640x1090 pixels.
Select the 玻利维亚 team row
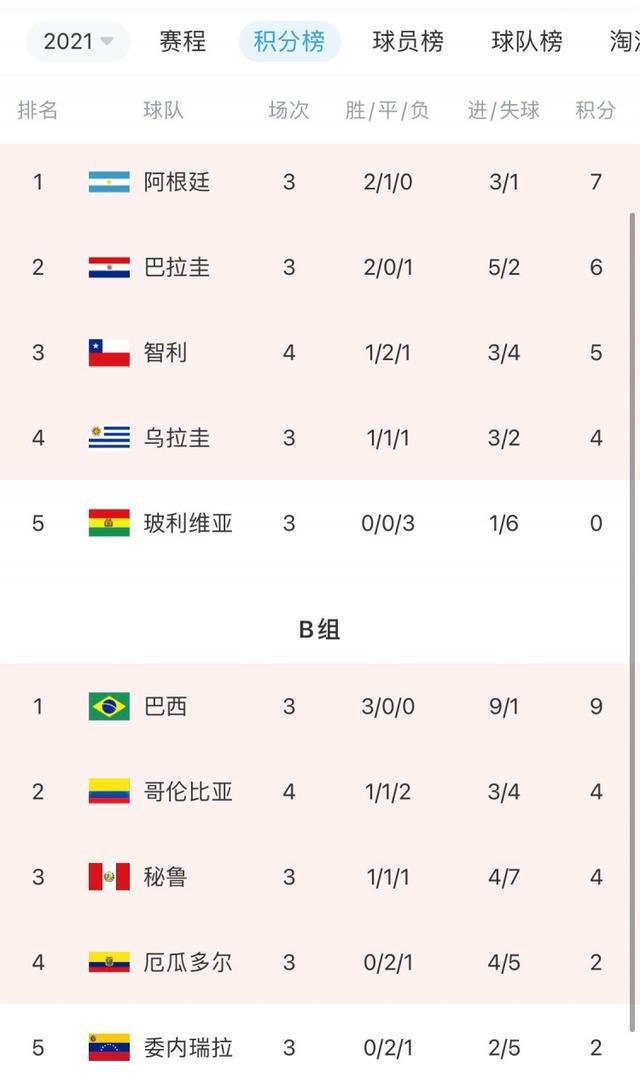(316, 523)
